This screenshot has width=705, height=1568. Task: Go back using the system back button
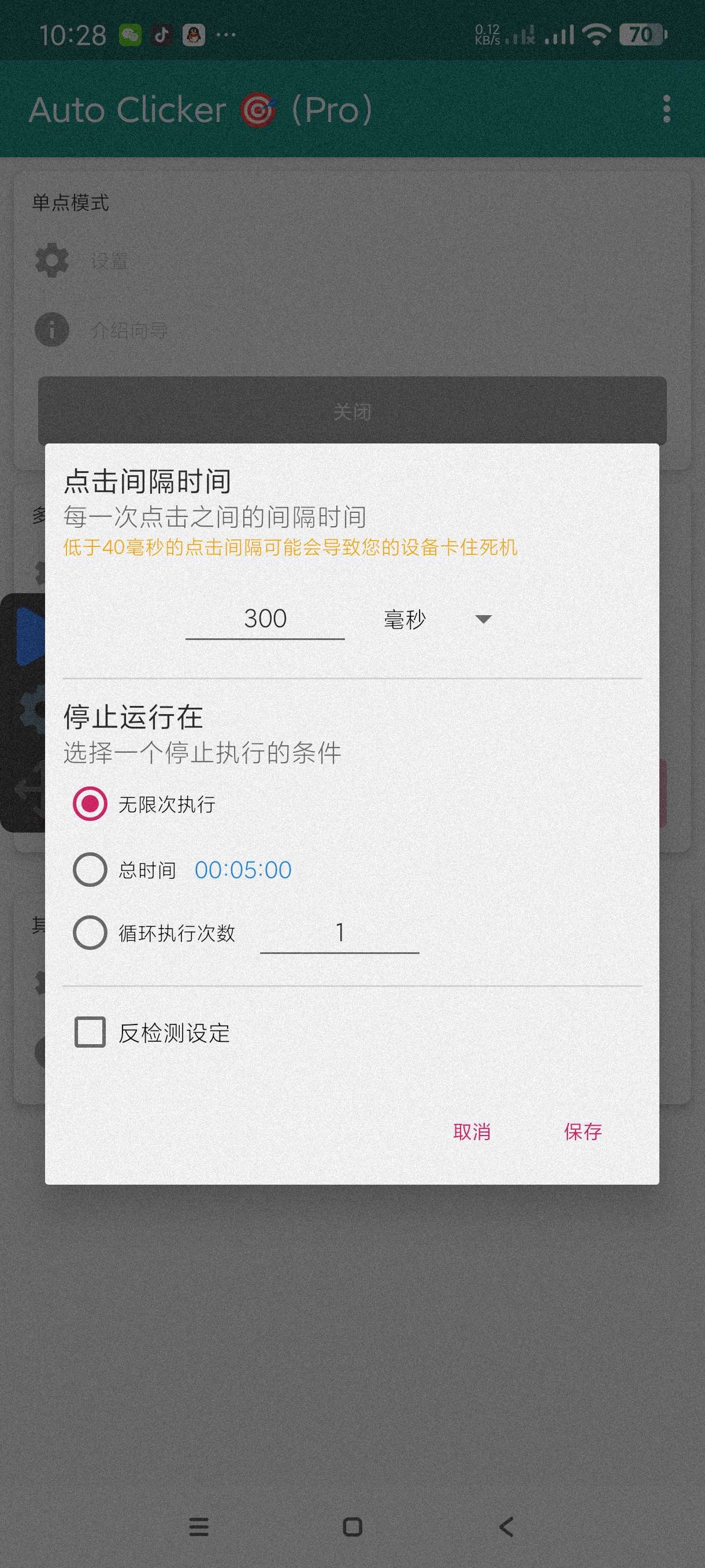click(506, 1526)
